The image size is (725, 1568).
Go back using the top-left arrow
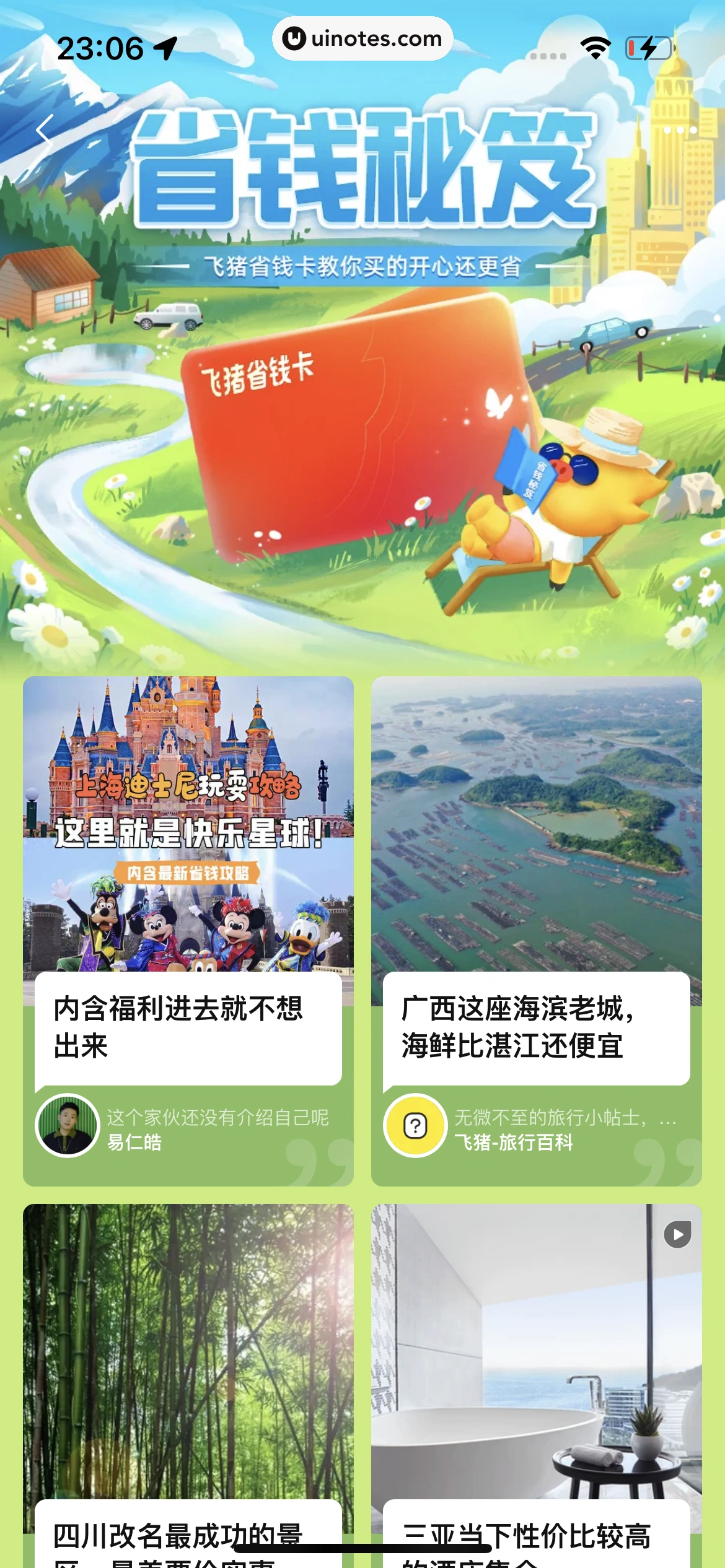pyautogui.click(x=45, y=130)
